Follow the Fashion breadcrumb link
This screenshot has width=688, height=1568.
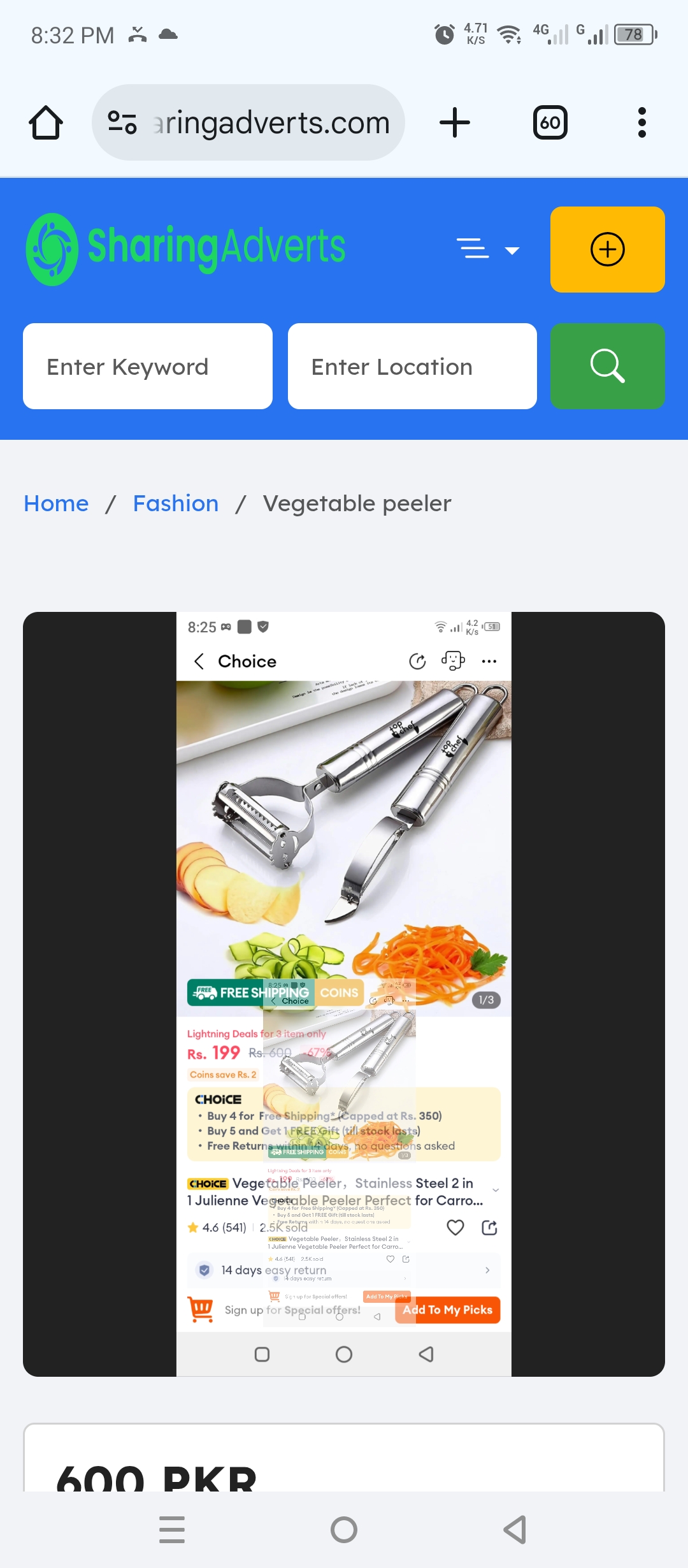pos(176,504)
